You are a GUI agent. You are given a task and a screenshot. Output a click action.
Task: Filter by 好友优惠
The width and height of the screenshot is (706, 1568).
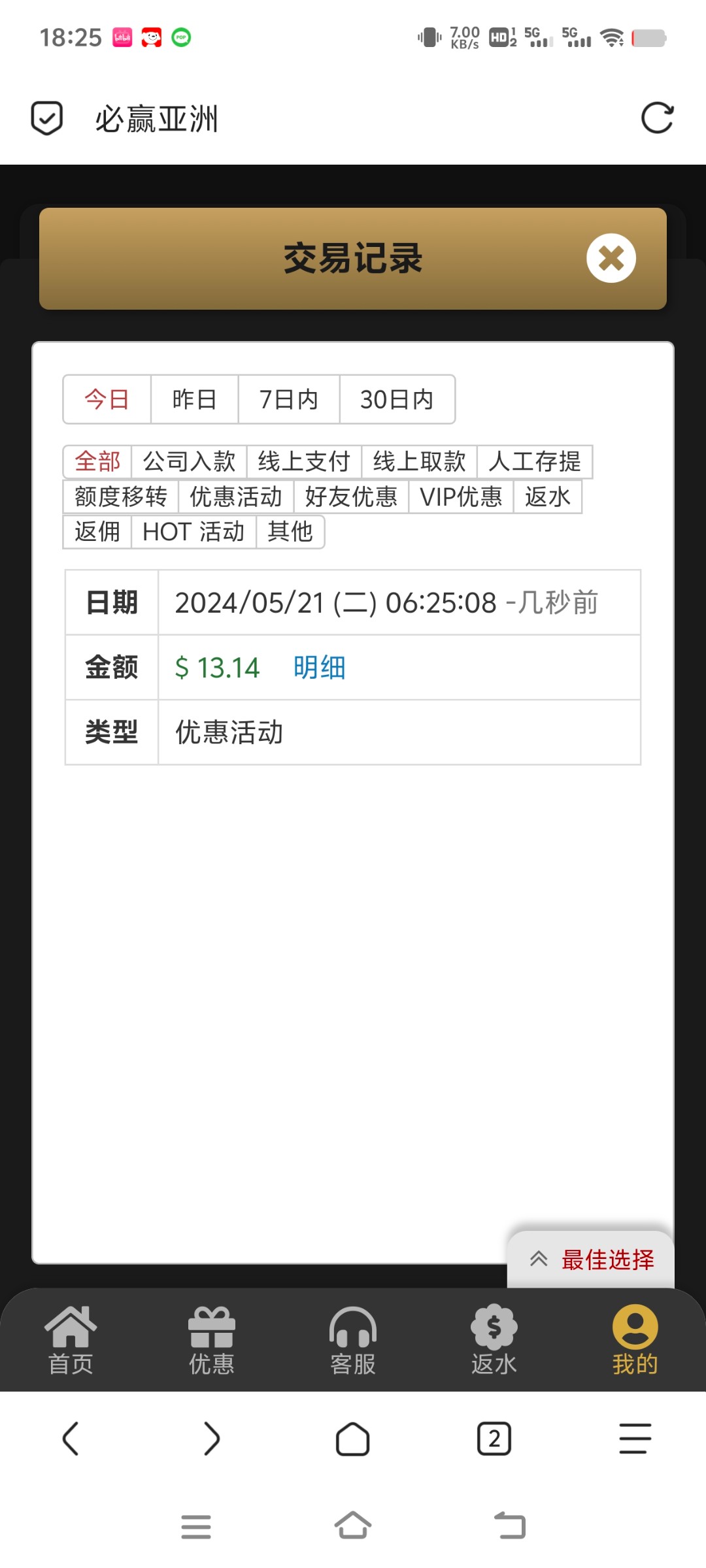click(351, 497)
